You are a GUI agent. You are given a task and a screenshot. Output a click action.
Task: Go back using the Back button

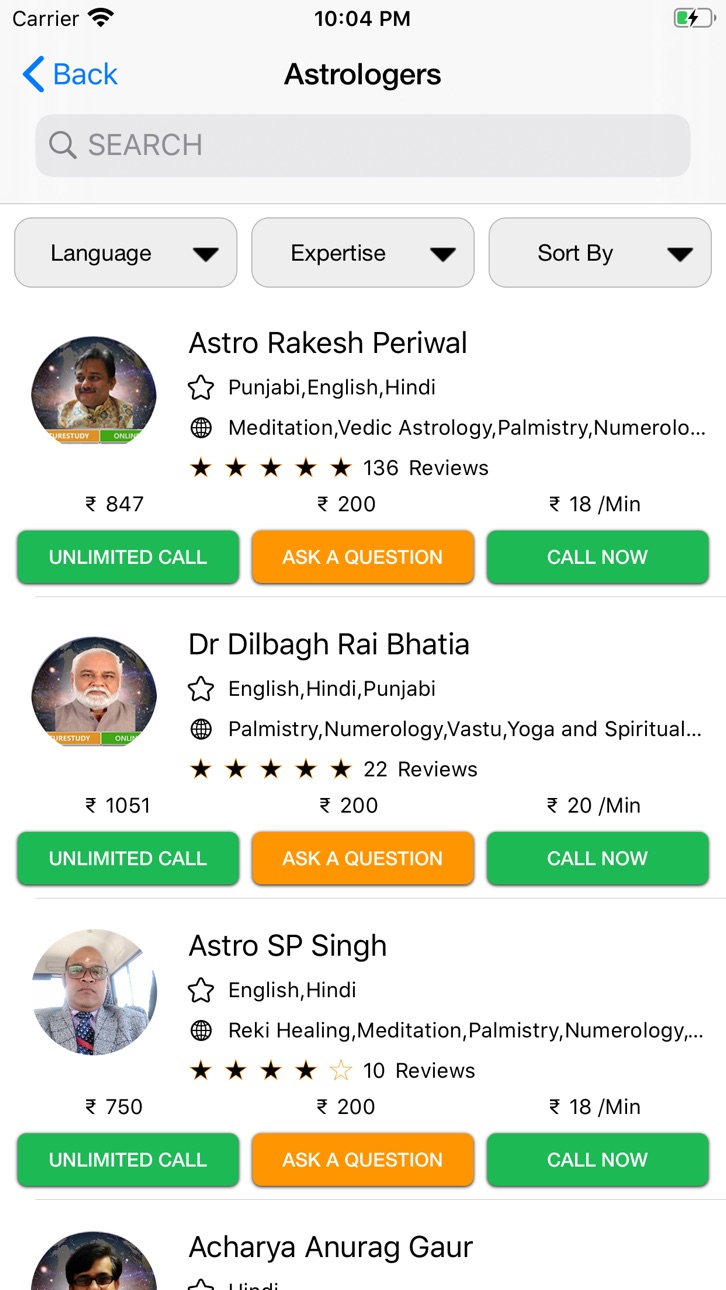[70, 74]
